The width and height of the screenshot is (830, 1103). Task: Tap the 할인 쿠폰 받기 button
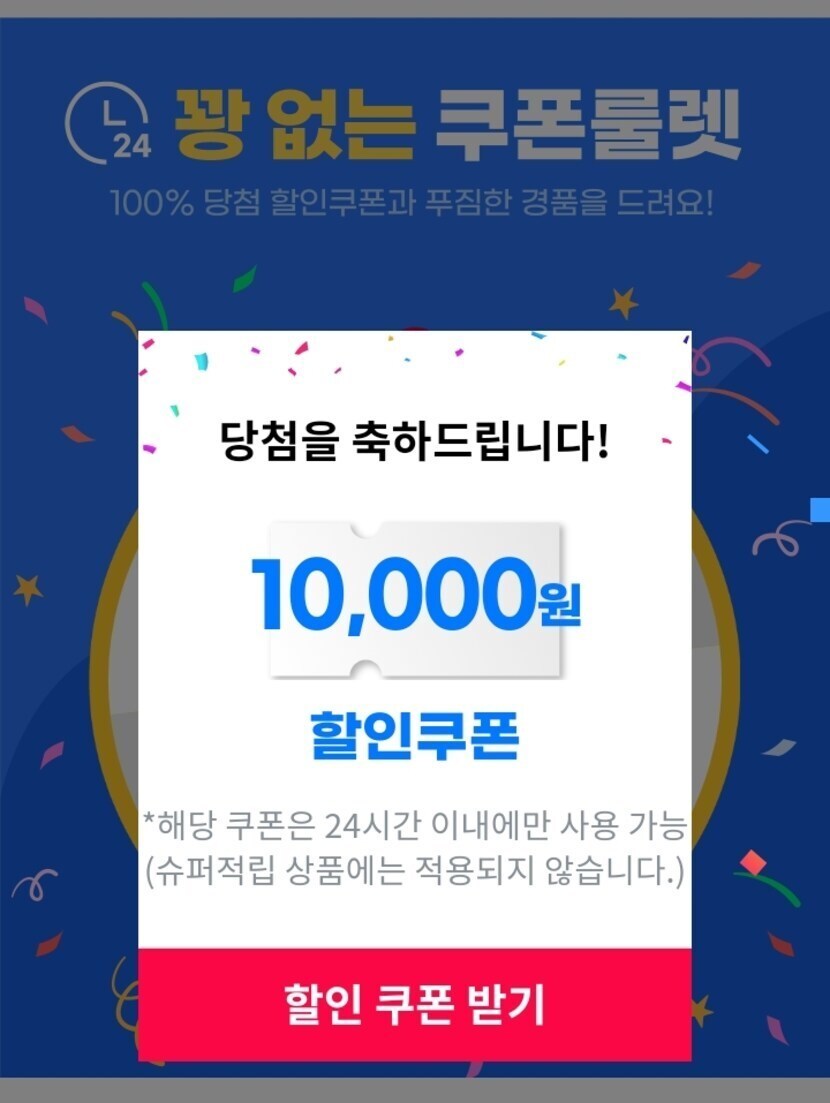414,1004
